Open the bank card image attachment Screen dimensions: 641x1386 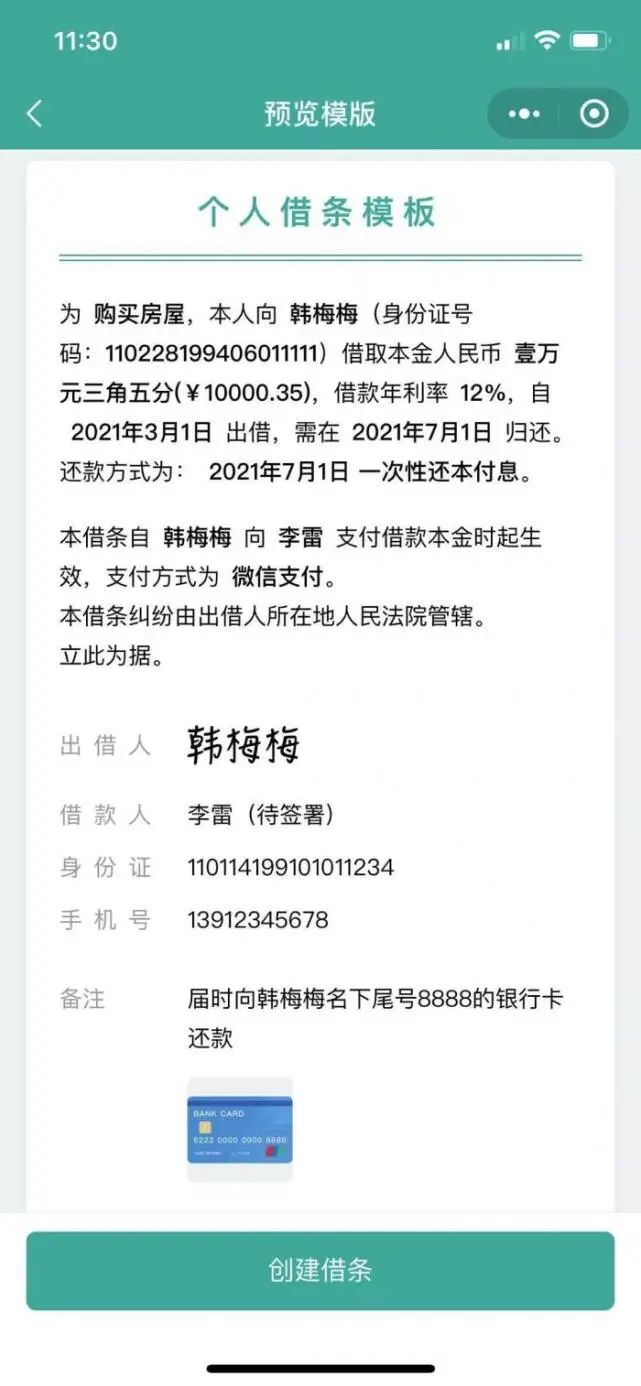(x=240, y=1129)
